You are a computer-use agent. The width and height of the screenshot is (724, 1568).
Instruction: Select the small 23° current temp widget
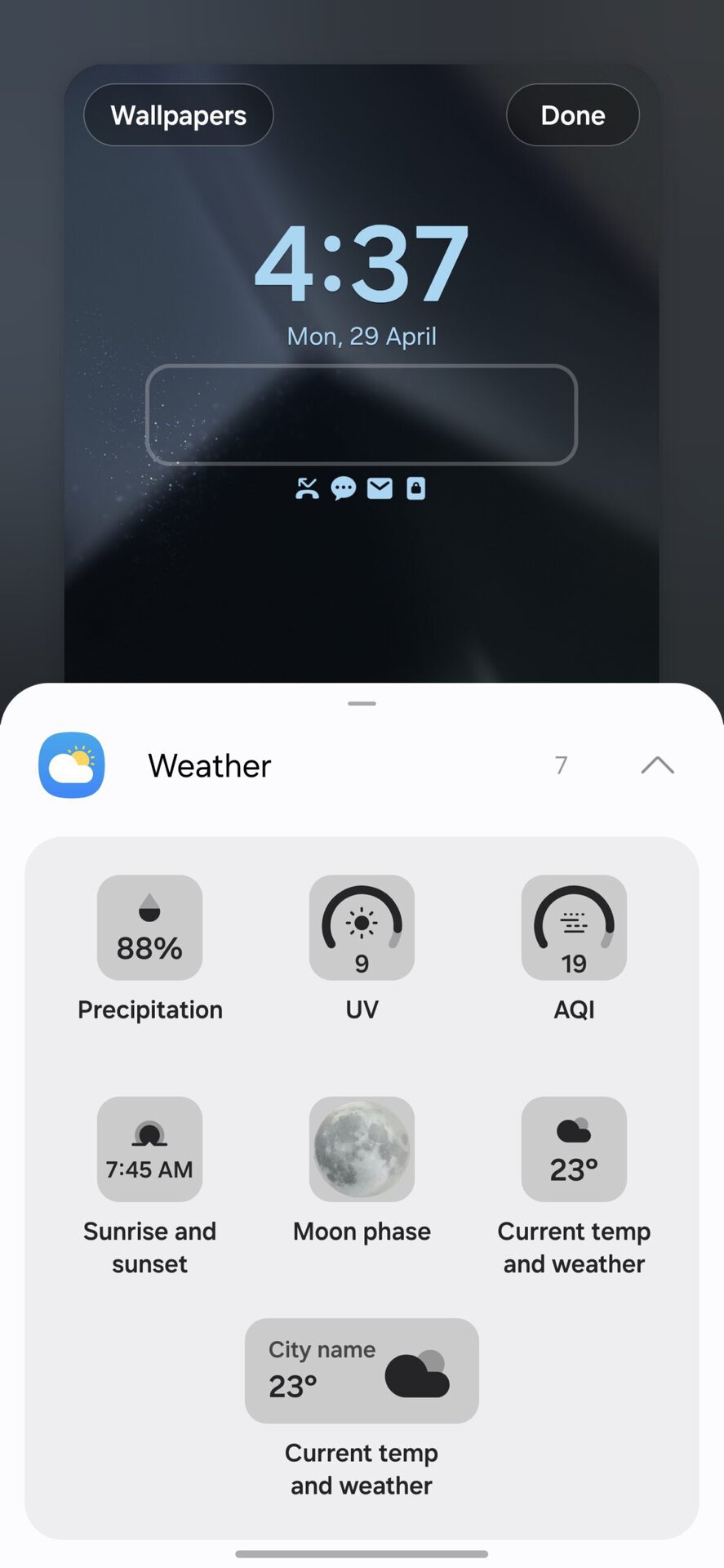(x=574, y=1149)
